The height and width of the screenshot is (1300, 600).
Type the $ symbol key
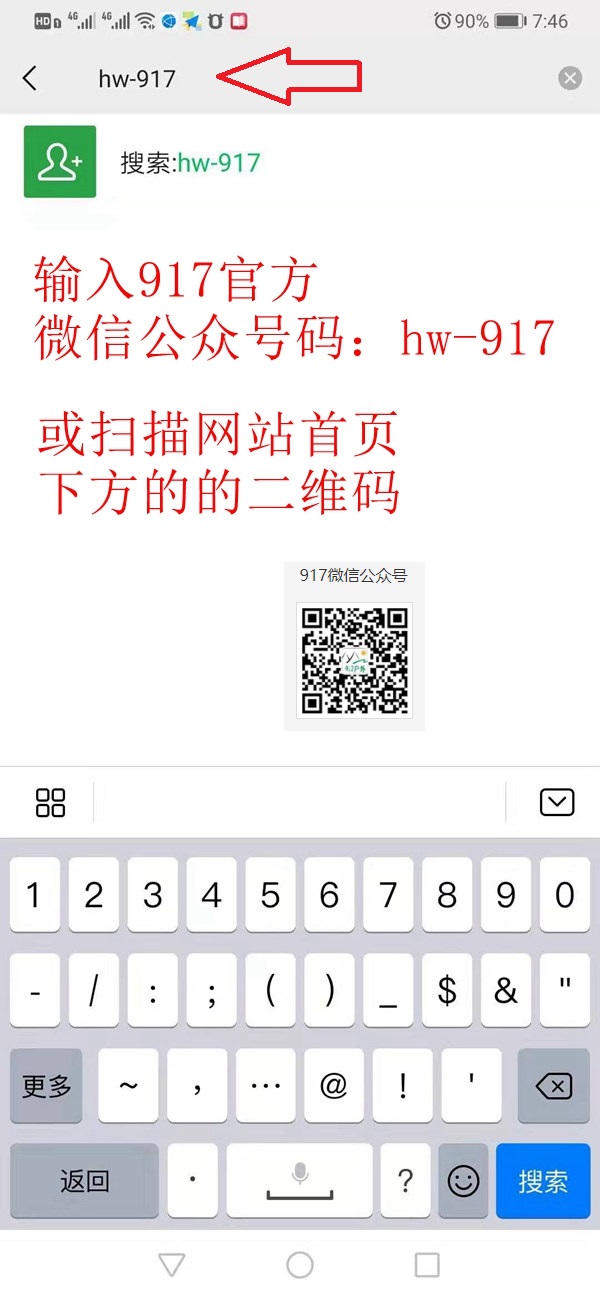447,990
